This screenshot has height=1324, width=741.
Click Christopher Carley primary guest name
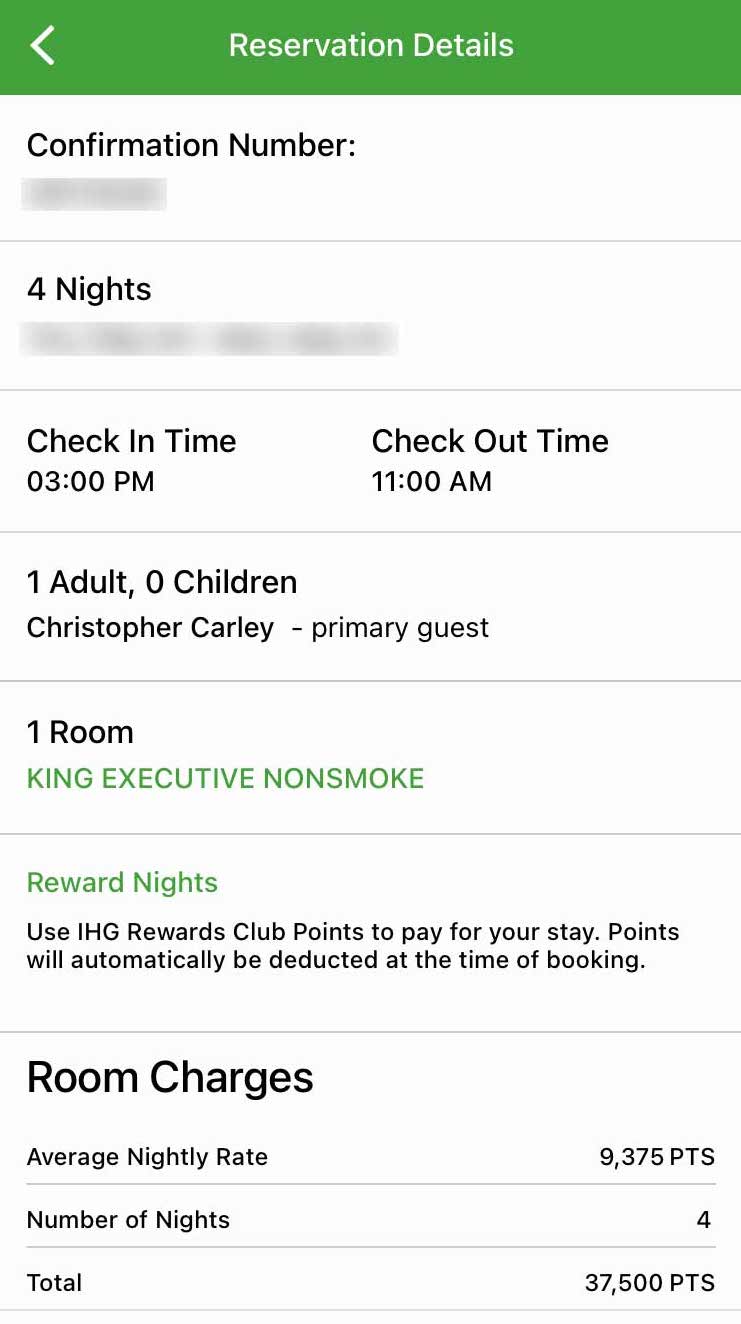[x=150, y=627]
